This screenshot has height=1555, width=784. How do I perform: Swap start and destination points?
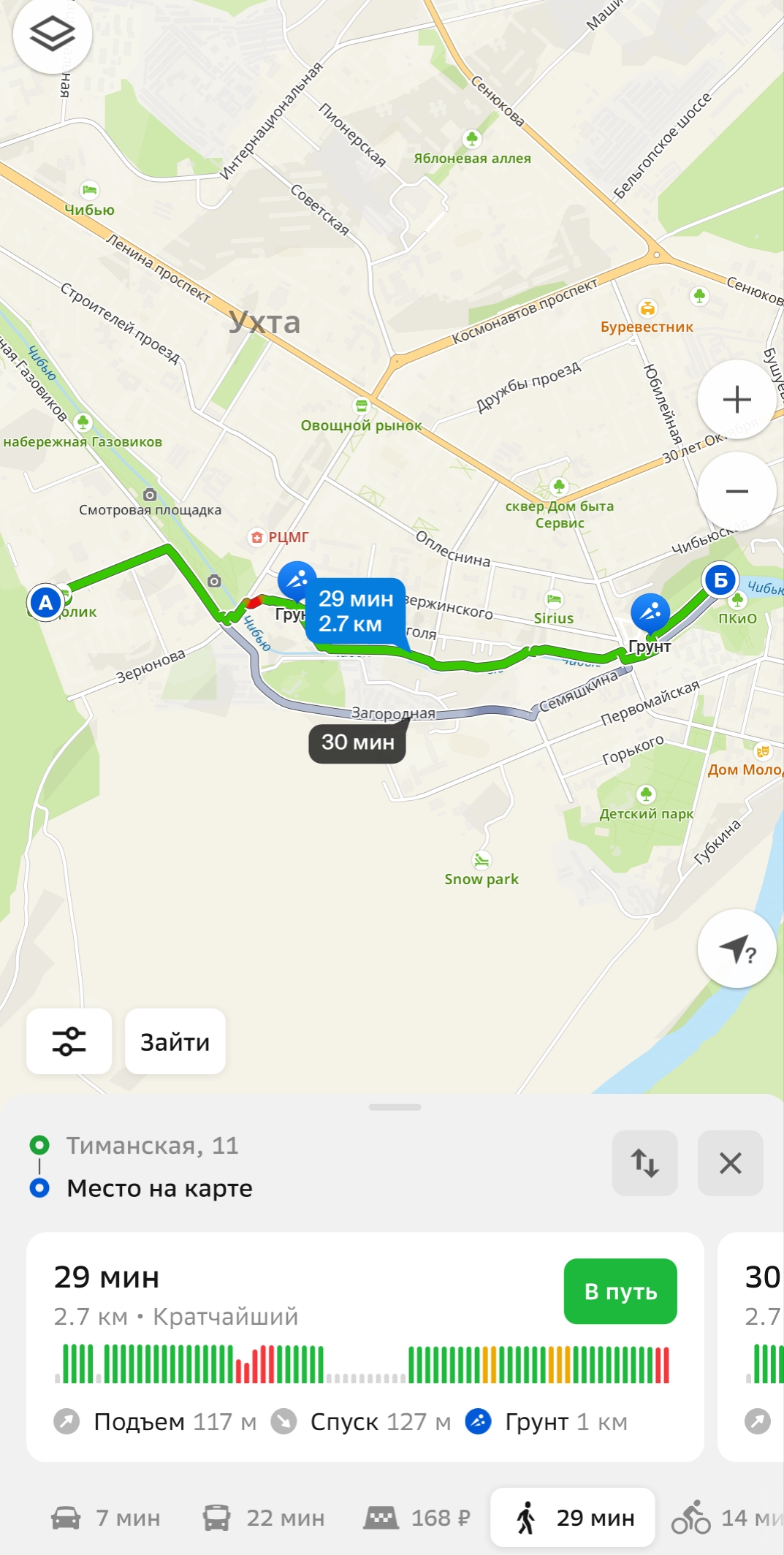644,1163
